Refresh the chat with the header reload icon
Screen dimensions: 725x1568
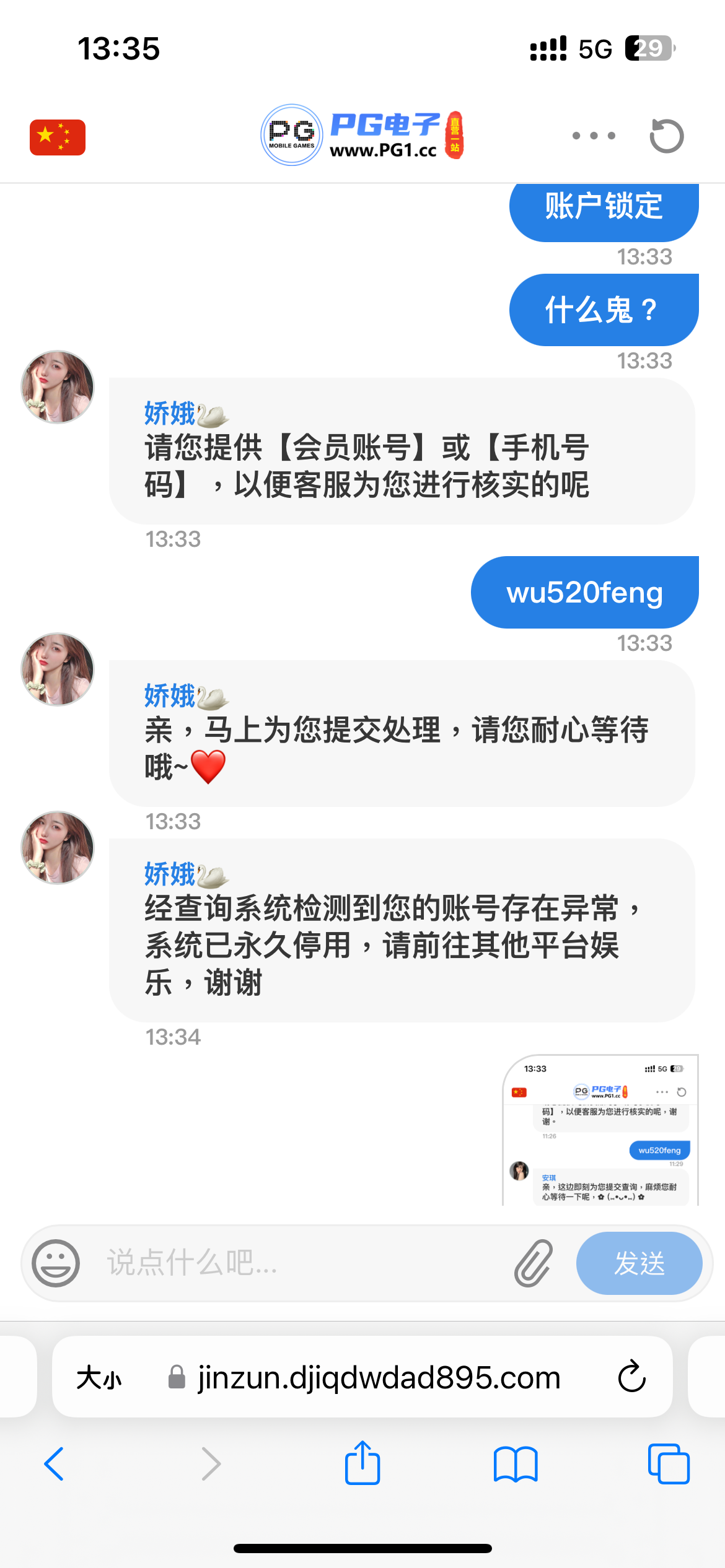coord(667,136)
